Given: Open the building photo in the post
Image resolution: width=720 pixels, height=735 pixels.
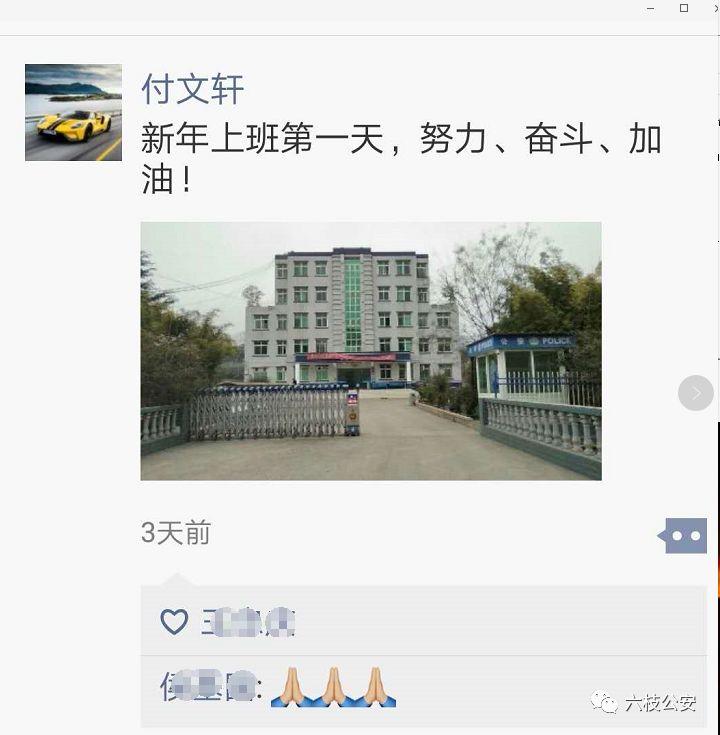Looking at the screenshot, I should [x=370, y=350].
